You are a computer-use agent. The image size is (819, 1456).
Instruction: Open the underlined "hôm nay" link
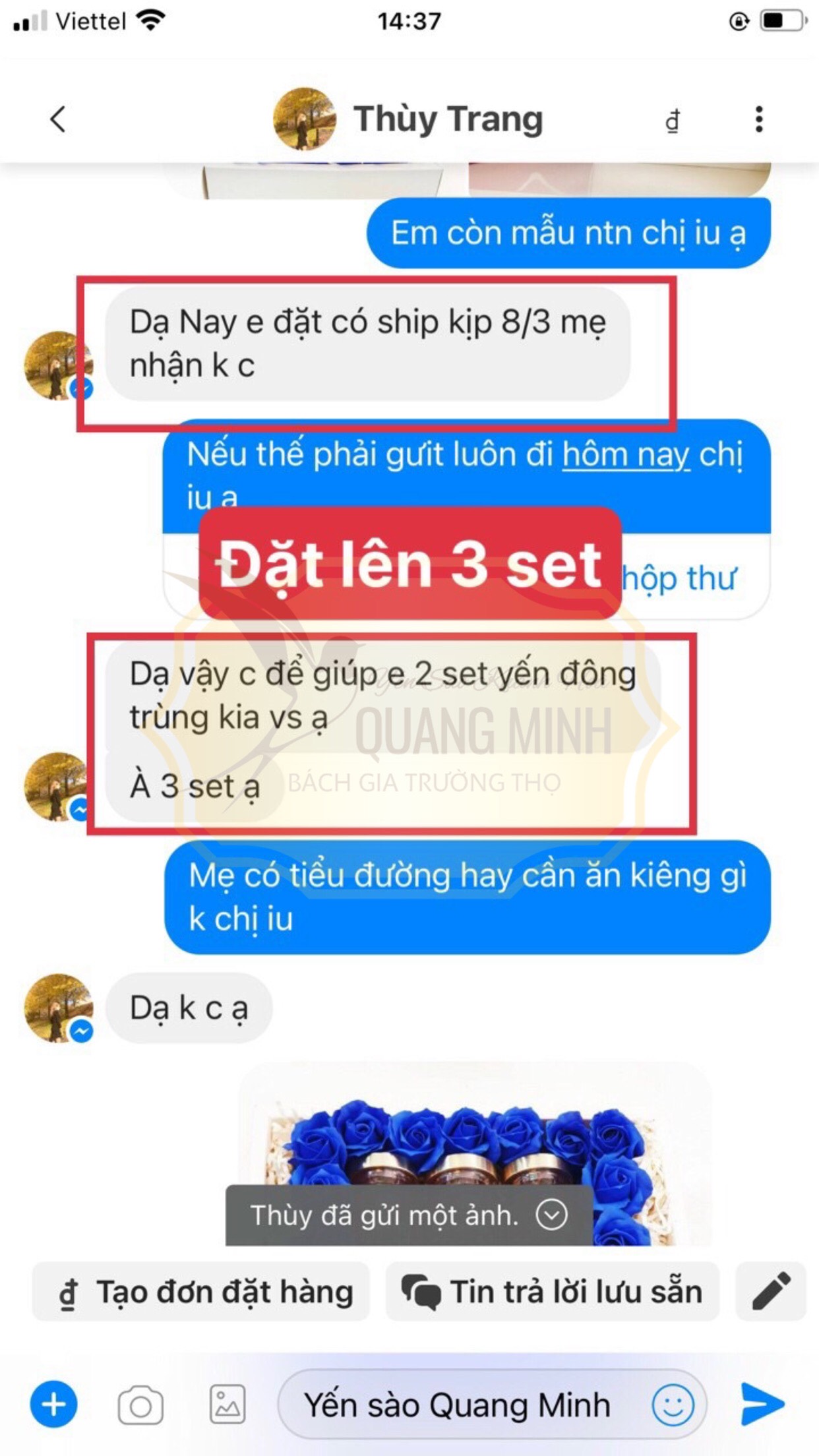625,455
